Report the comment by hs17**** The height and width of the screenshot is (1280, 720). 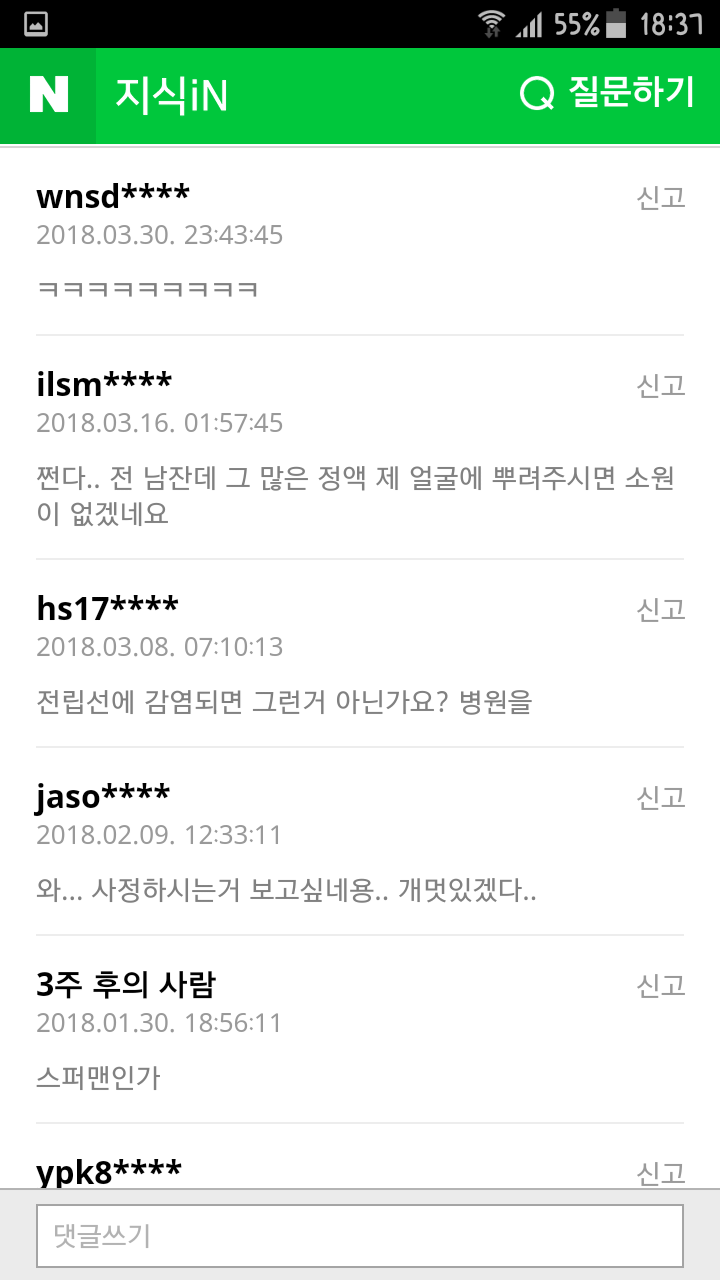(661, 609)
